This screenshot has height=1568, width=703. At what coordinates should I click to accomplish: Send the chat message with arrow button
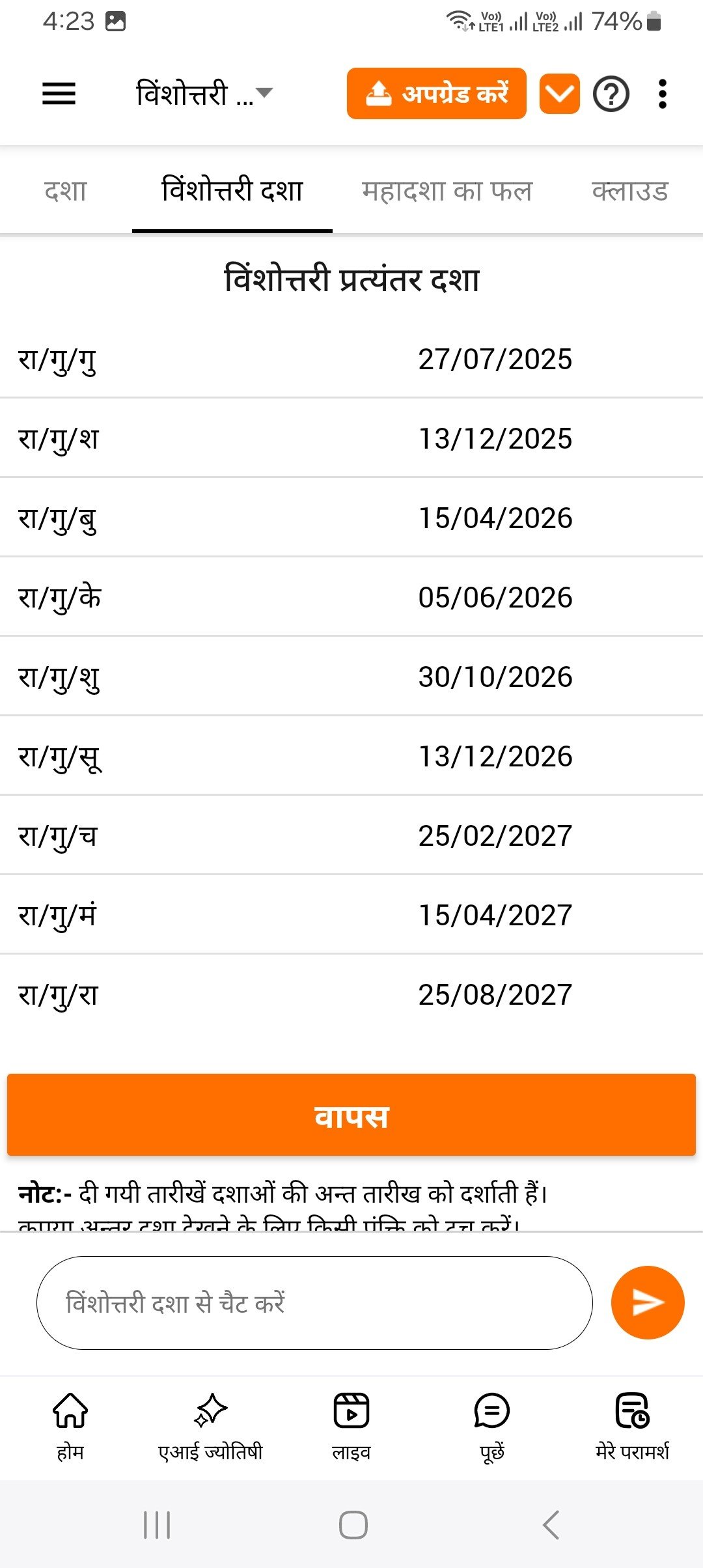click(x=648, y=1303)
